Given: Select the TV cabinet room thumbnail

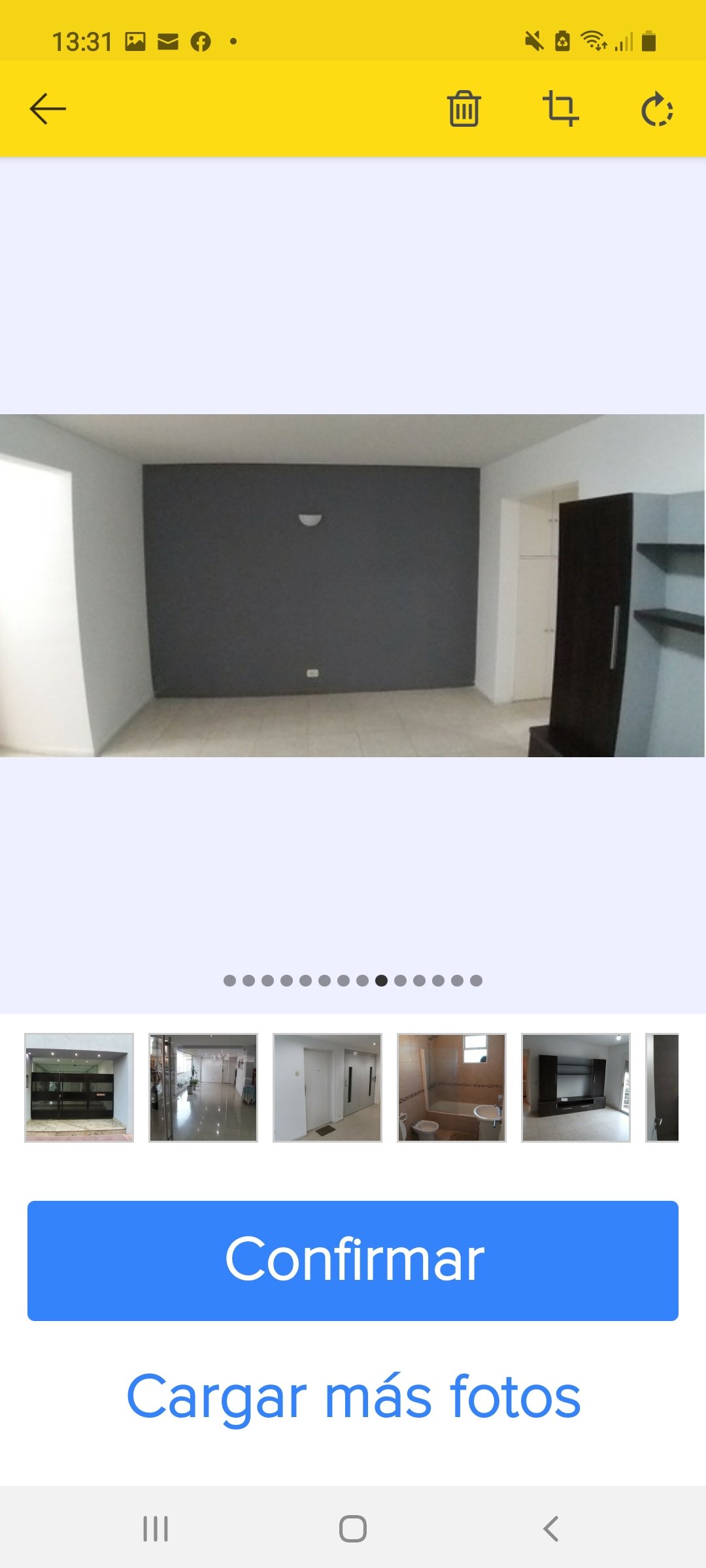Looking at the screenshot, I should (x=576, y=1088).
